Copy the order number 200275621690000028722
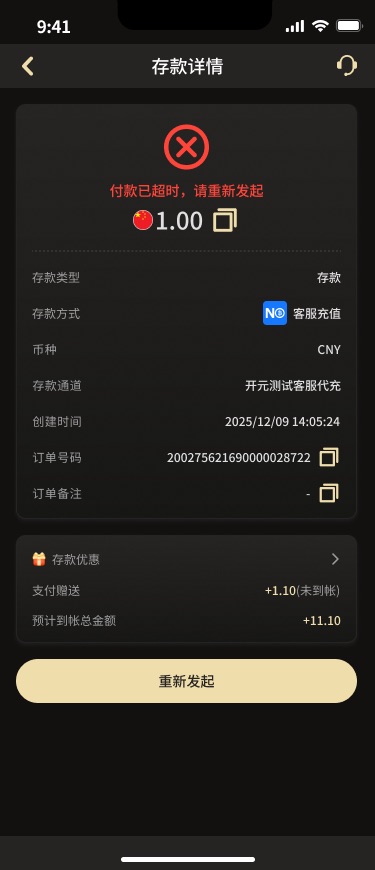Viewport: 375px width, 870px height. 329,457
